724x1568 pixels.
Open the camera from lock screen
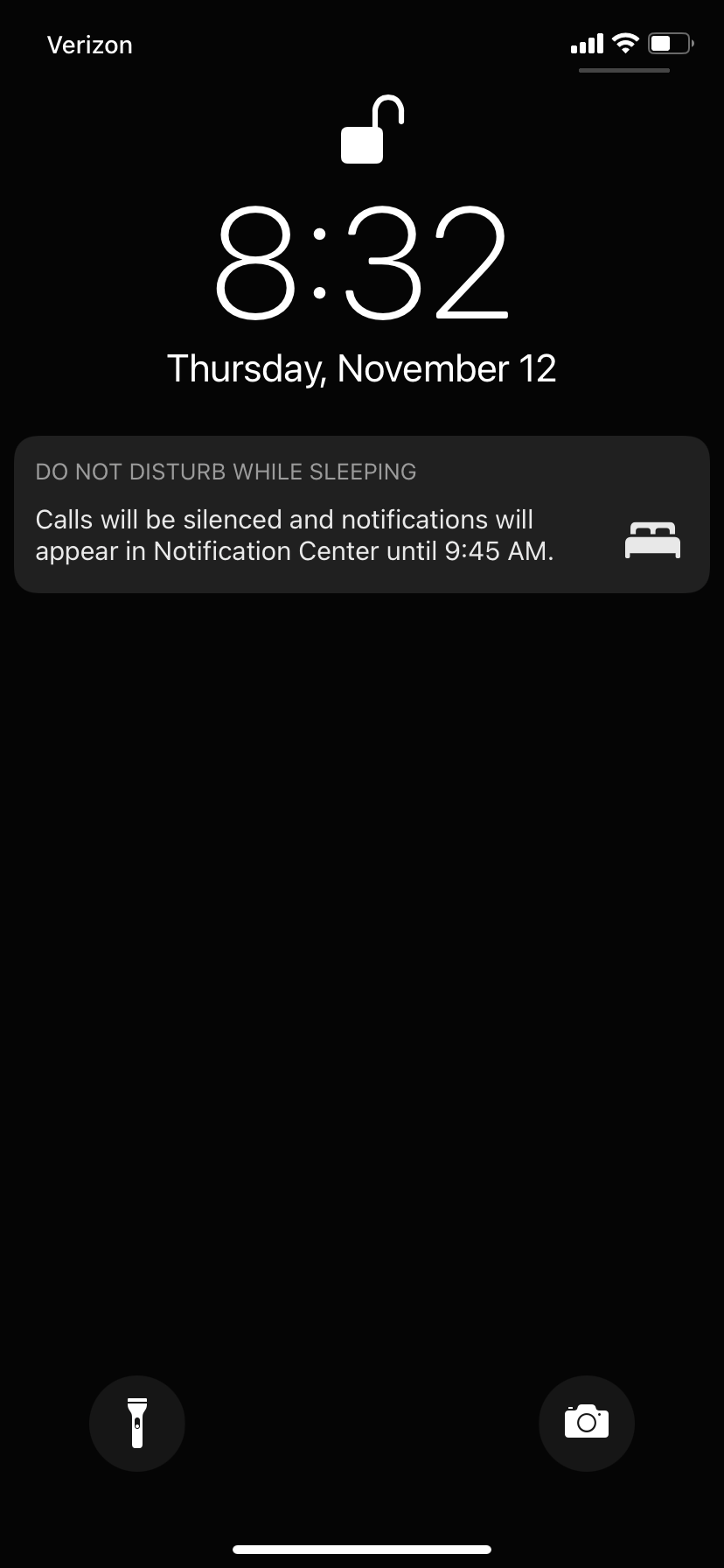[586, 1424]
